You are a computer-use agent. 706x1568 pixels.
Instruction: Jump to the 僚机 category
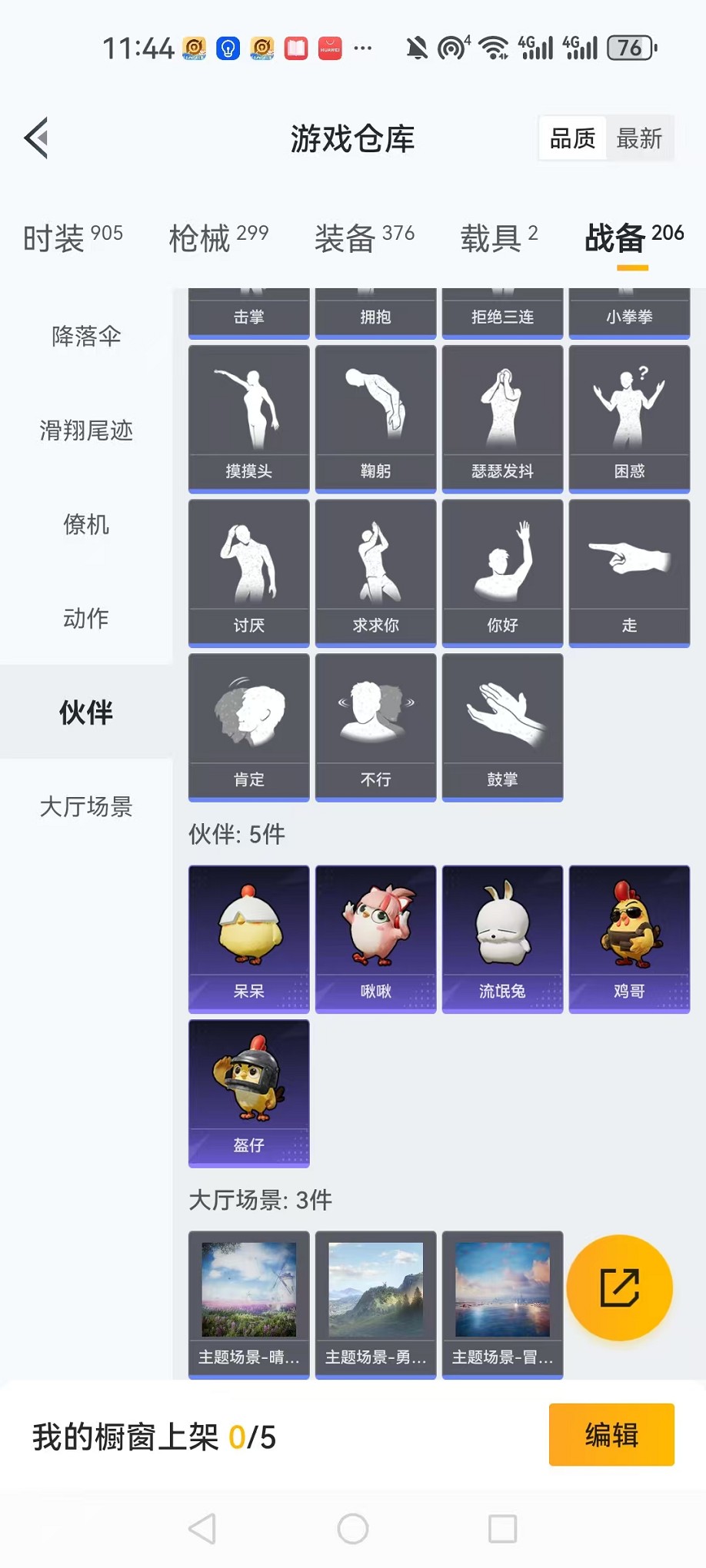point(86,525)
